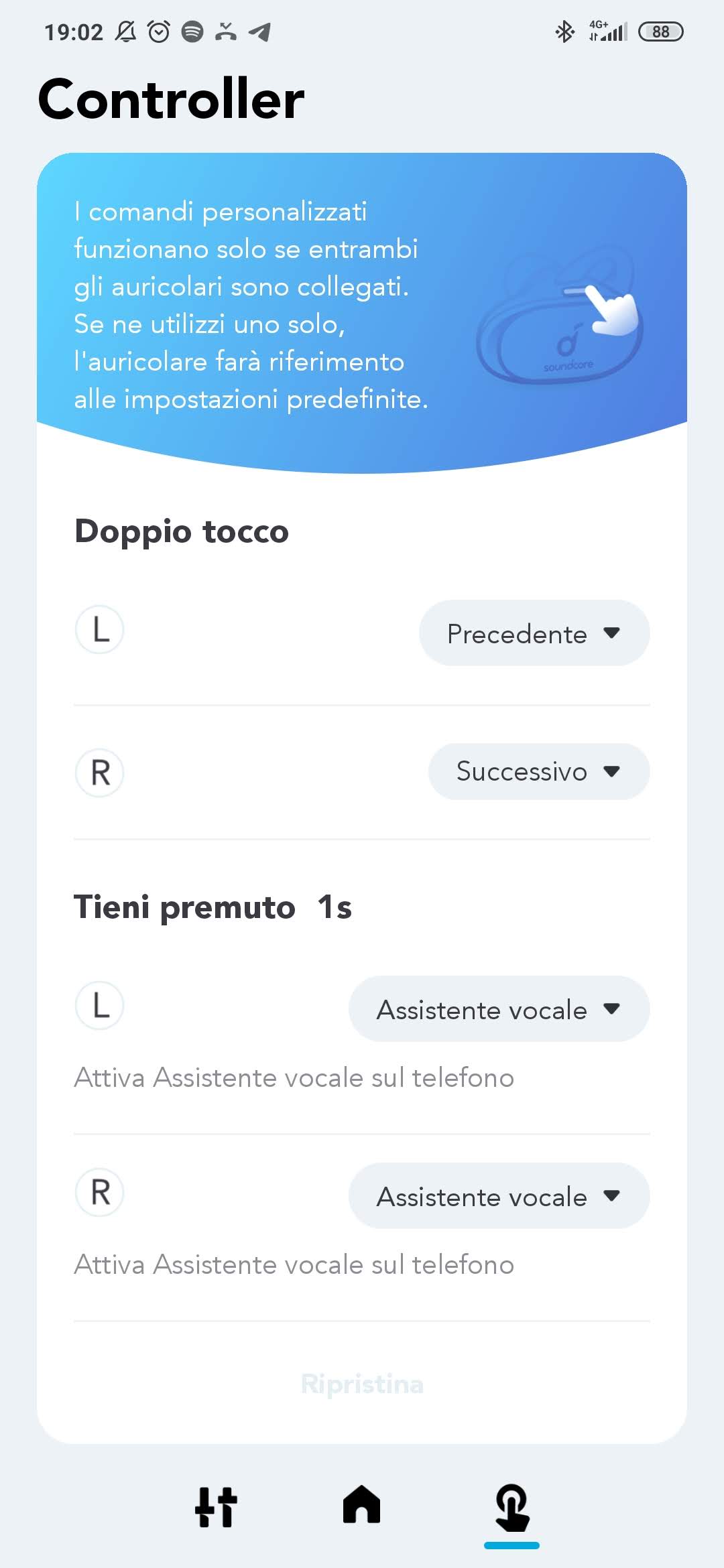Open the left double-tap Precedente dropdown
Viewport: 724px width, 1568px height.
click(x=534, y=633)
